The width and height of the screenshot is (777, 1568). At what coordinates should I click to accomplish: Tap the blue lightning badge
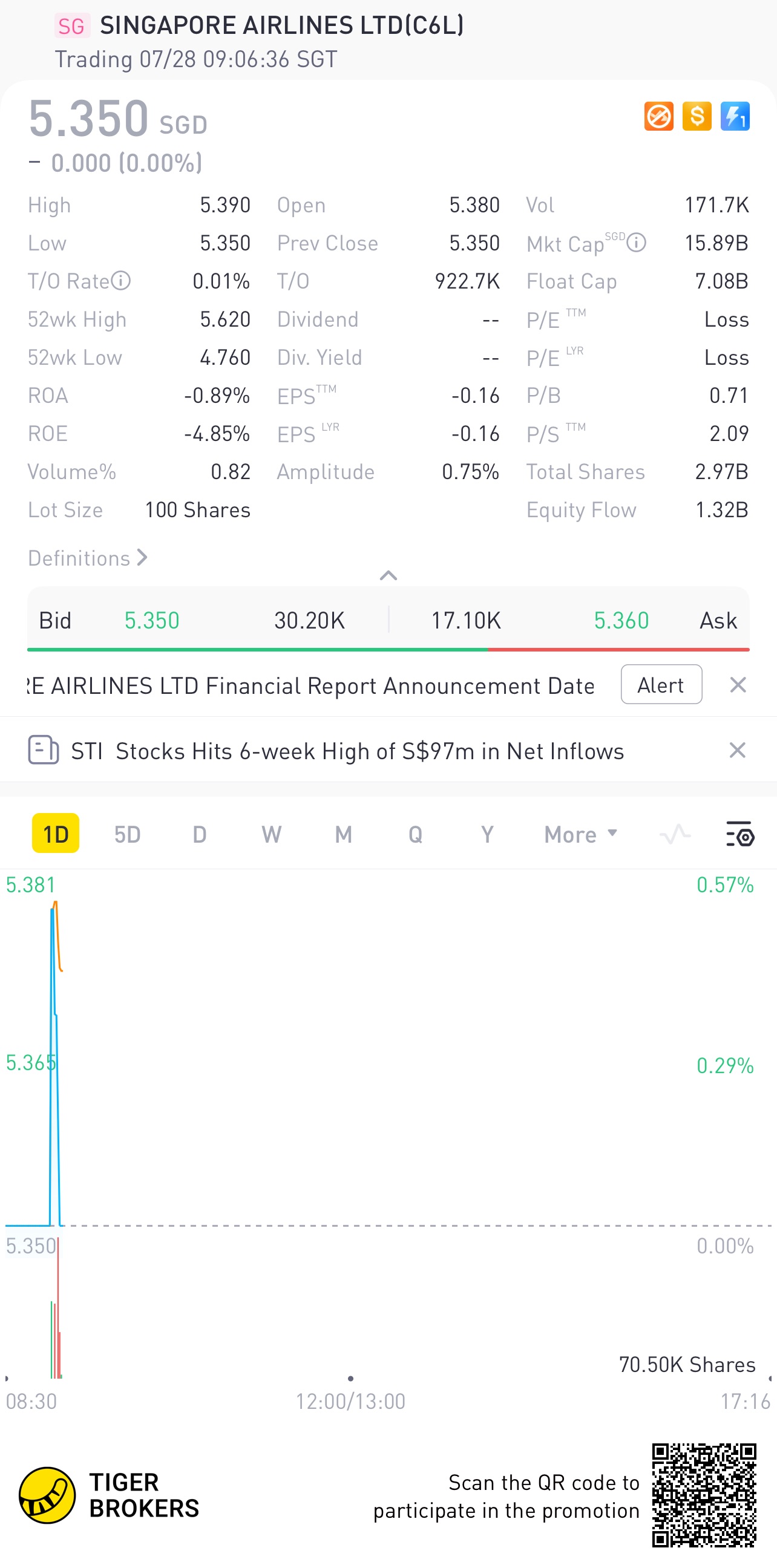735,116
